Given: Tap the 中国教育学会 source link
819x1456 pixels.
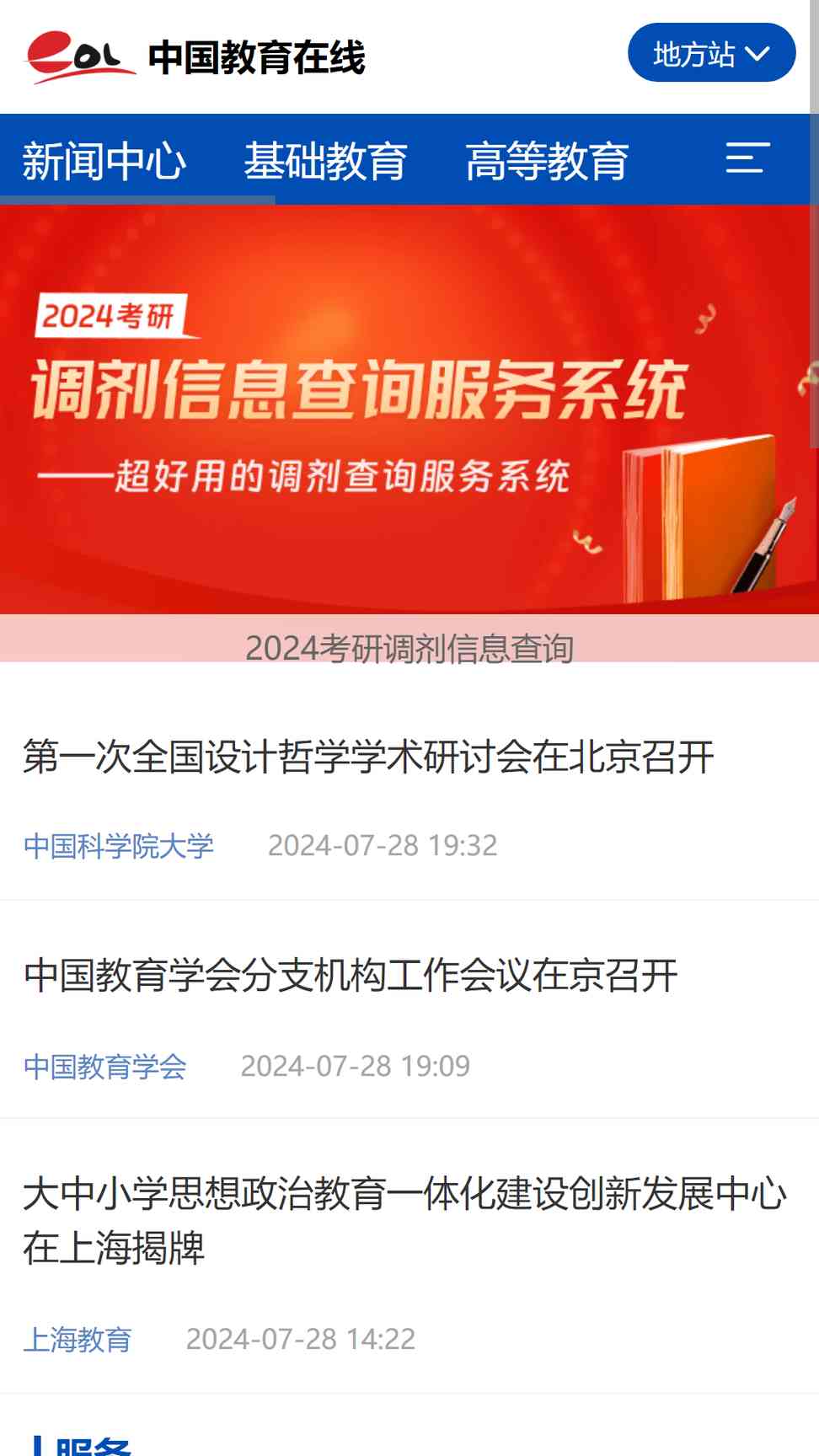Looking at the screenshot, I should [105, 1066].
